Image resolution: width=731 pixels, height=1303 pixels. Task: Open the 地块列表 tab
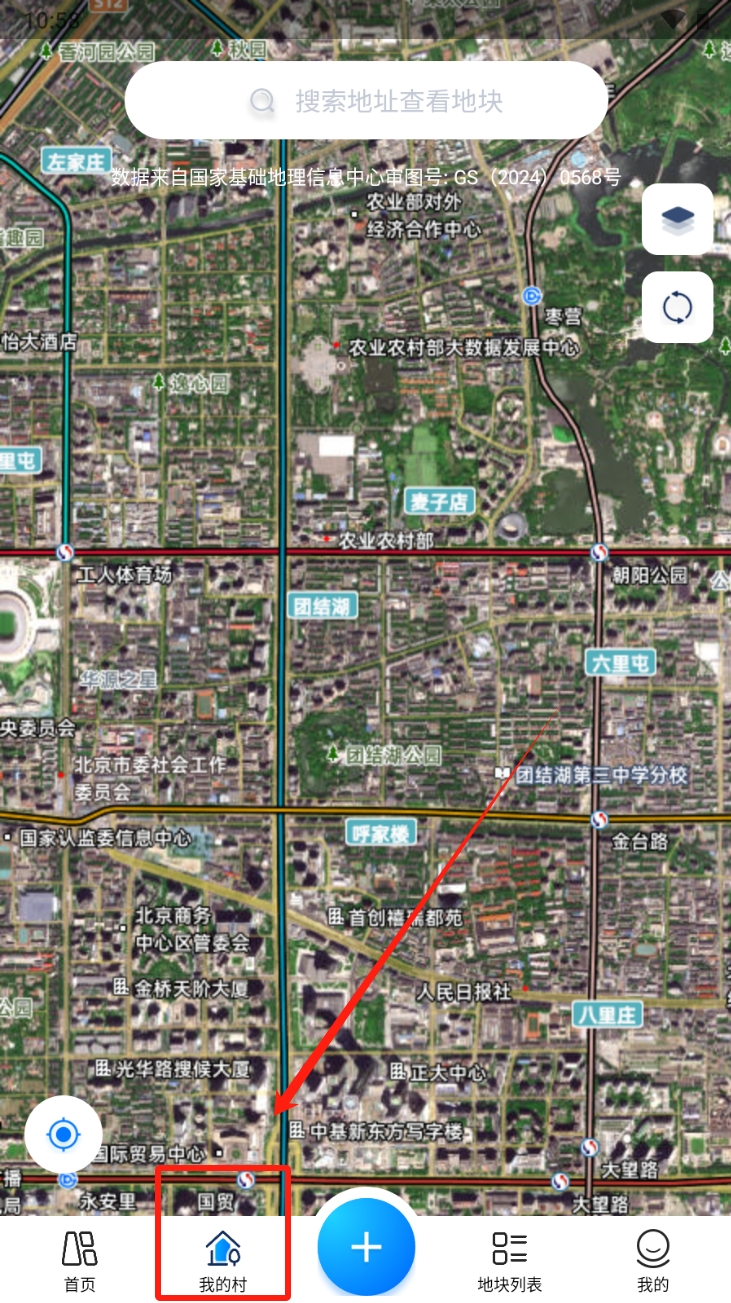(x=510, y=1261)
